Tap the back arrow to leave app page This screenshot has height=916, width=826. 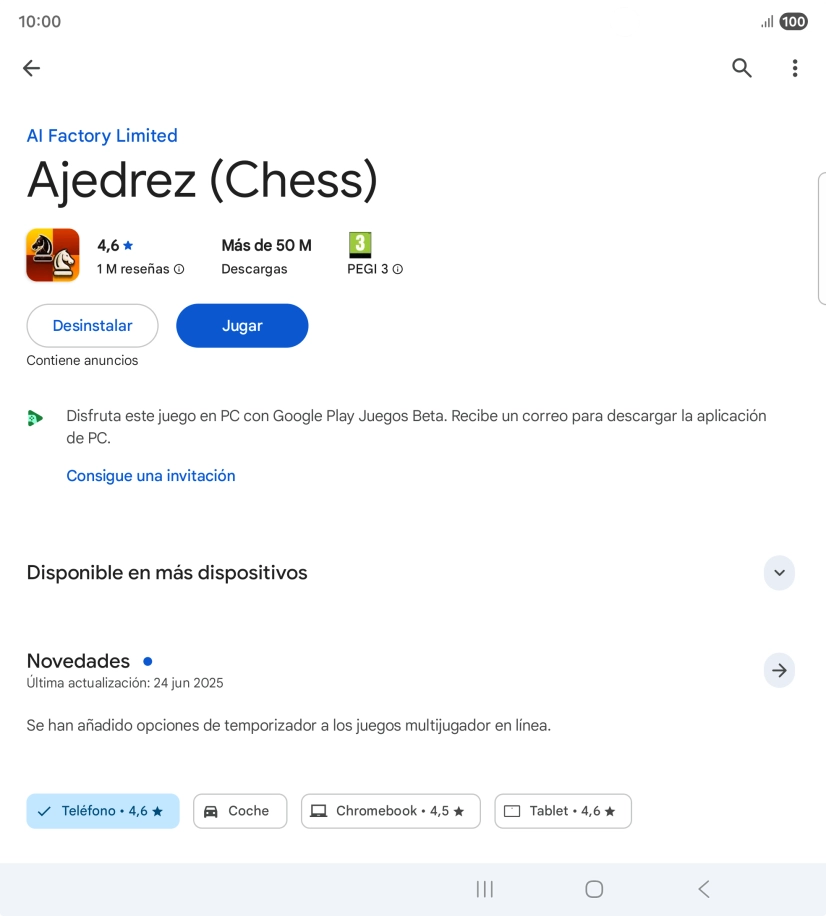coord(31,68)
